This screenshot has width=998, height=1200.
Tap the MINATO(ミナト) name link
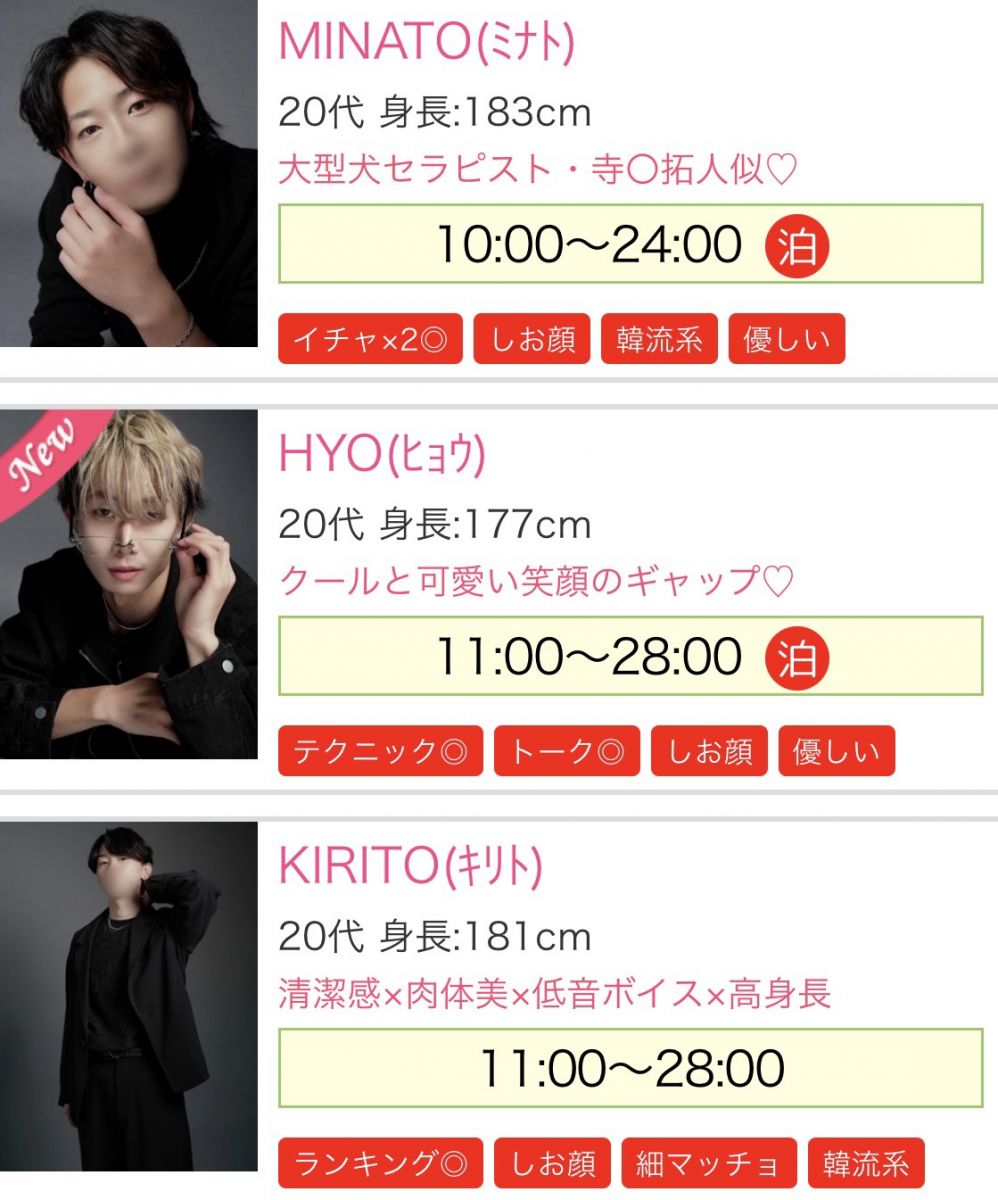tap(426, 42)
